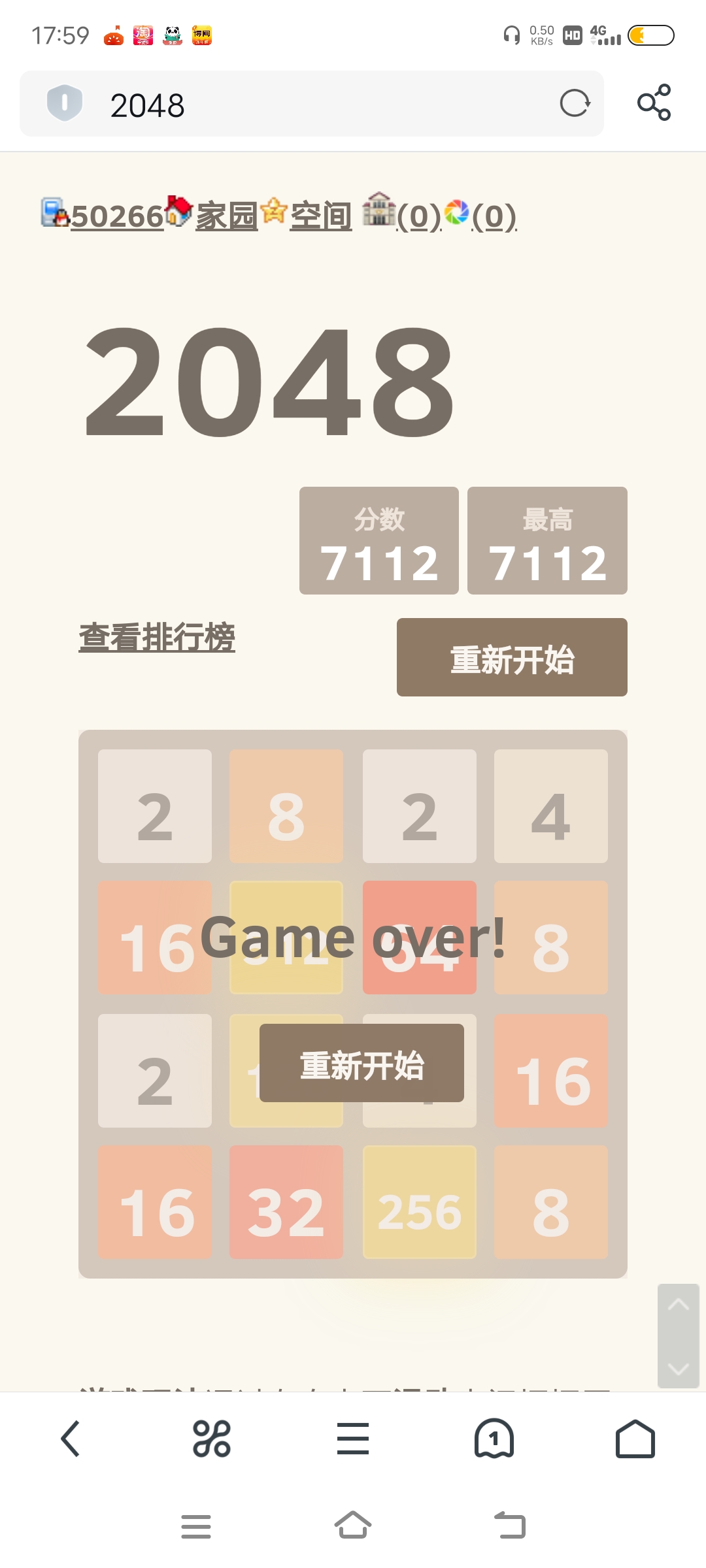Reload the 2048 page
This screenshot has width=706, height=1568.
click(575, 103)
